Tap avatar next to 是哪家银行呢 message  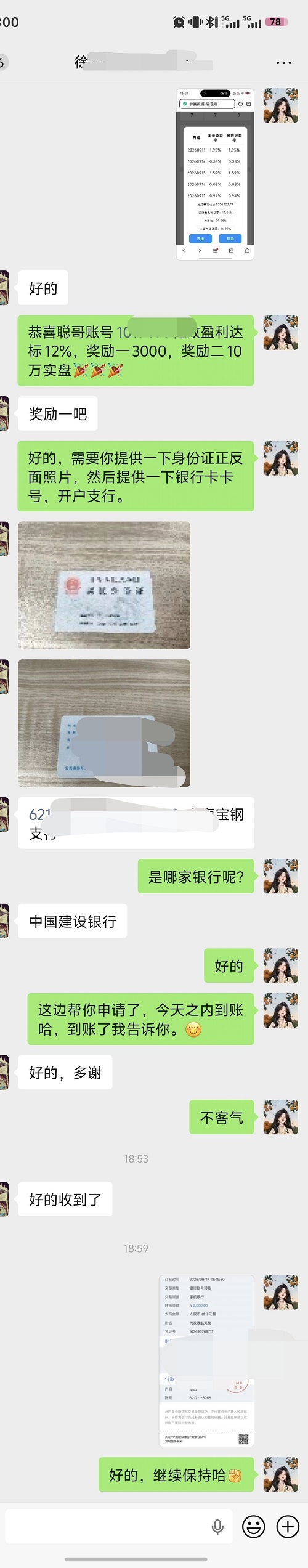281,876
